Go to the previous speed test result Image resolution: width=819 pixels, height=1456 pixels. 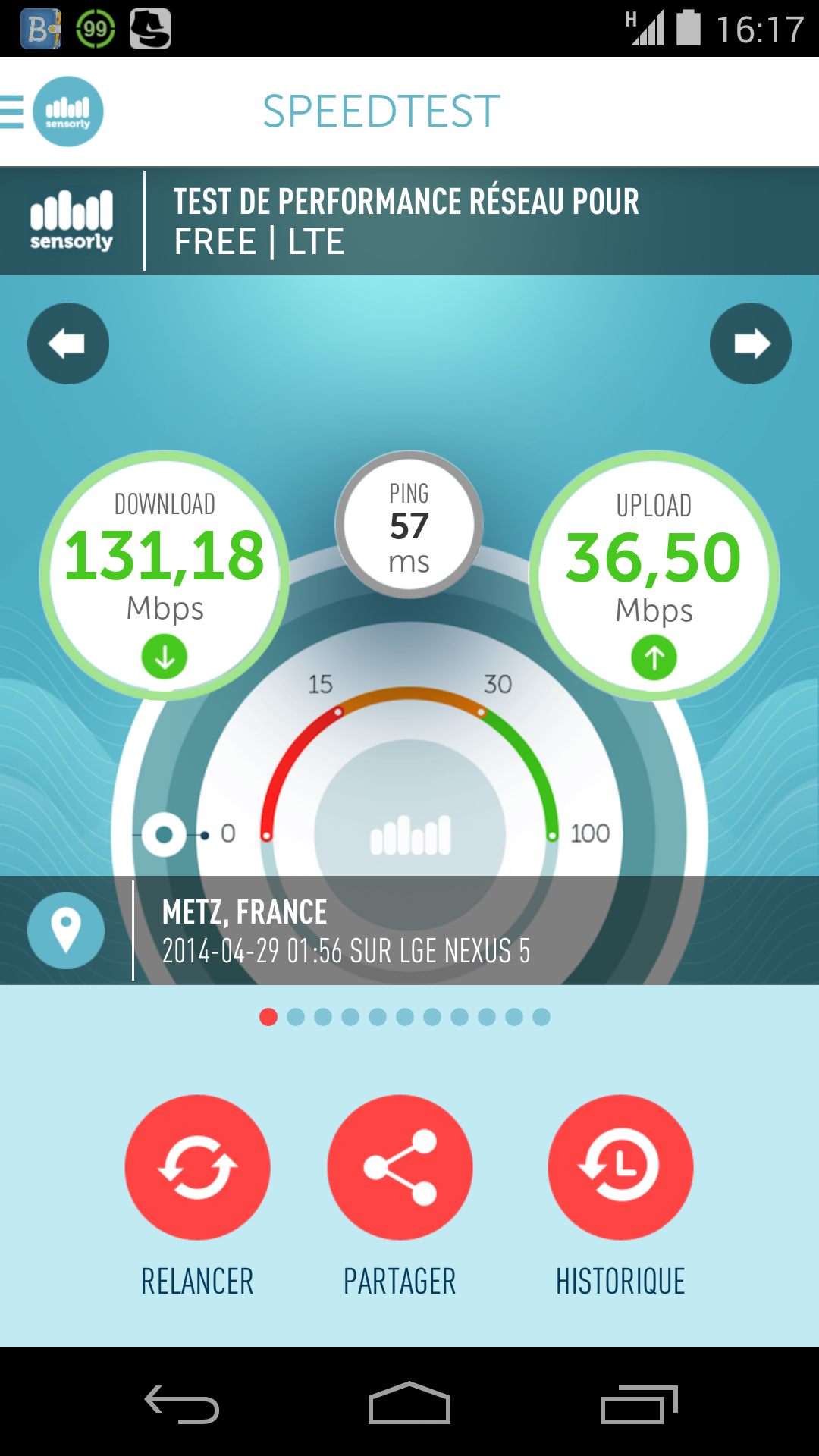pos(68,344)
